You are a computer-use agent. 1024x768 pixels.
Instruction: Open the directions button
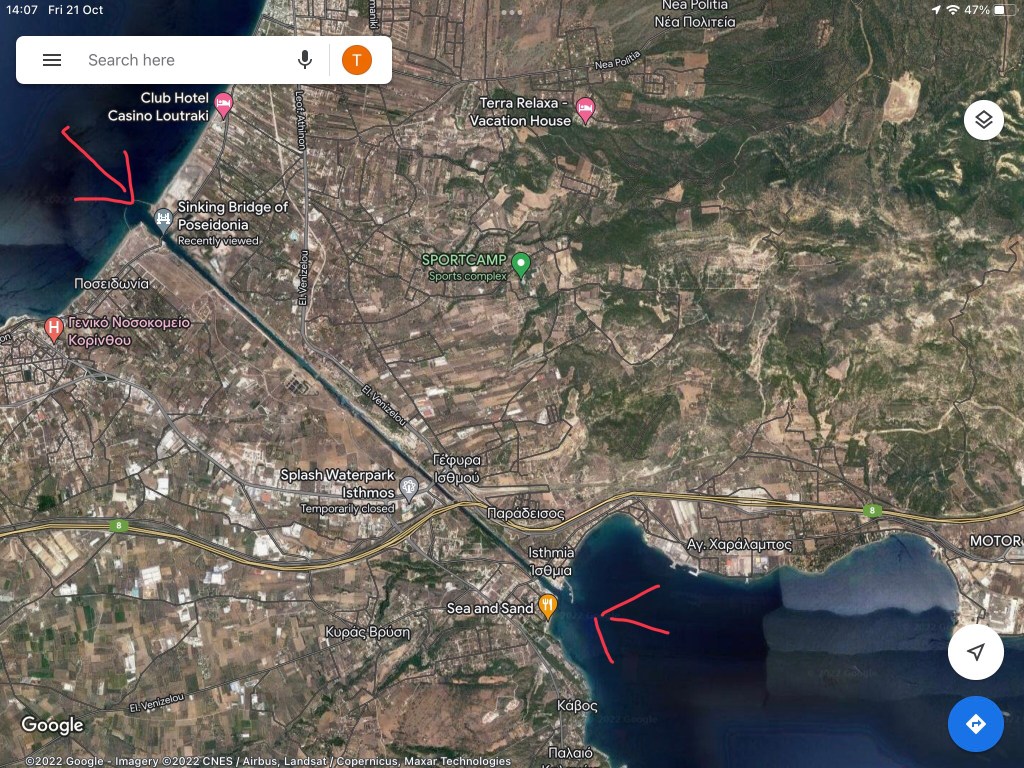976,724
